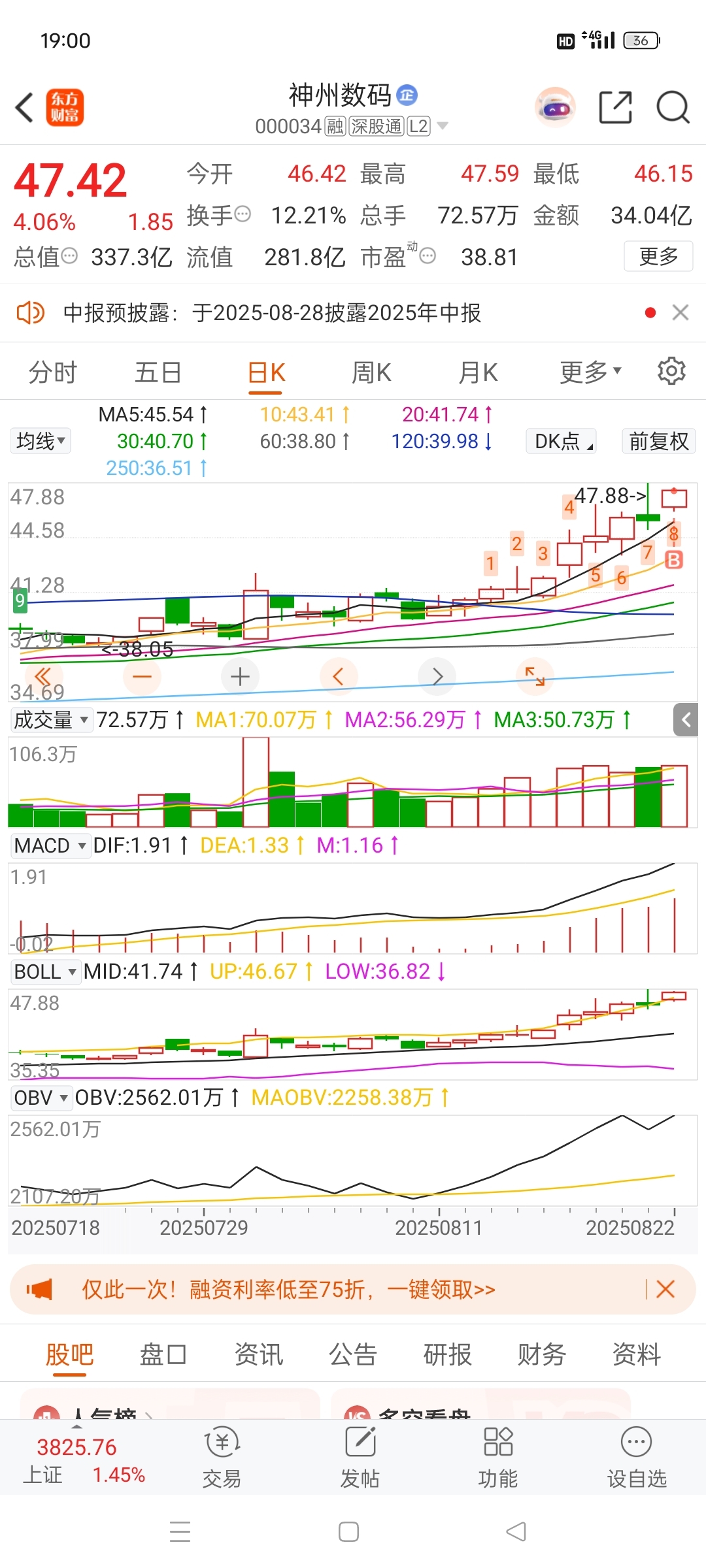The image size is (706, 1568).
Task: Zoom in the K-line with plus button
Action: coord(241,677)
